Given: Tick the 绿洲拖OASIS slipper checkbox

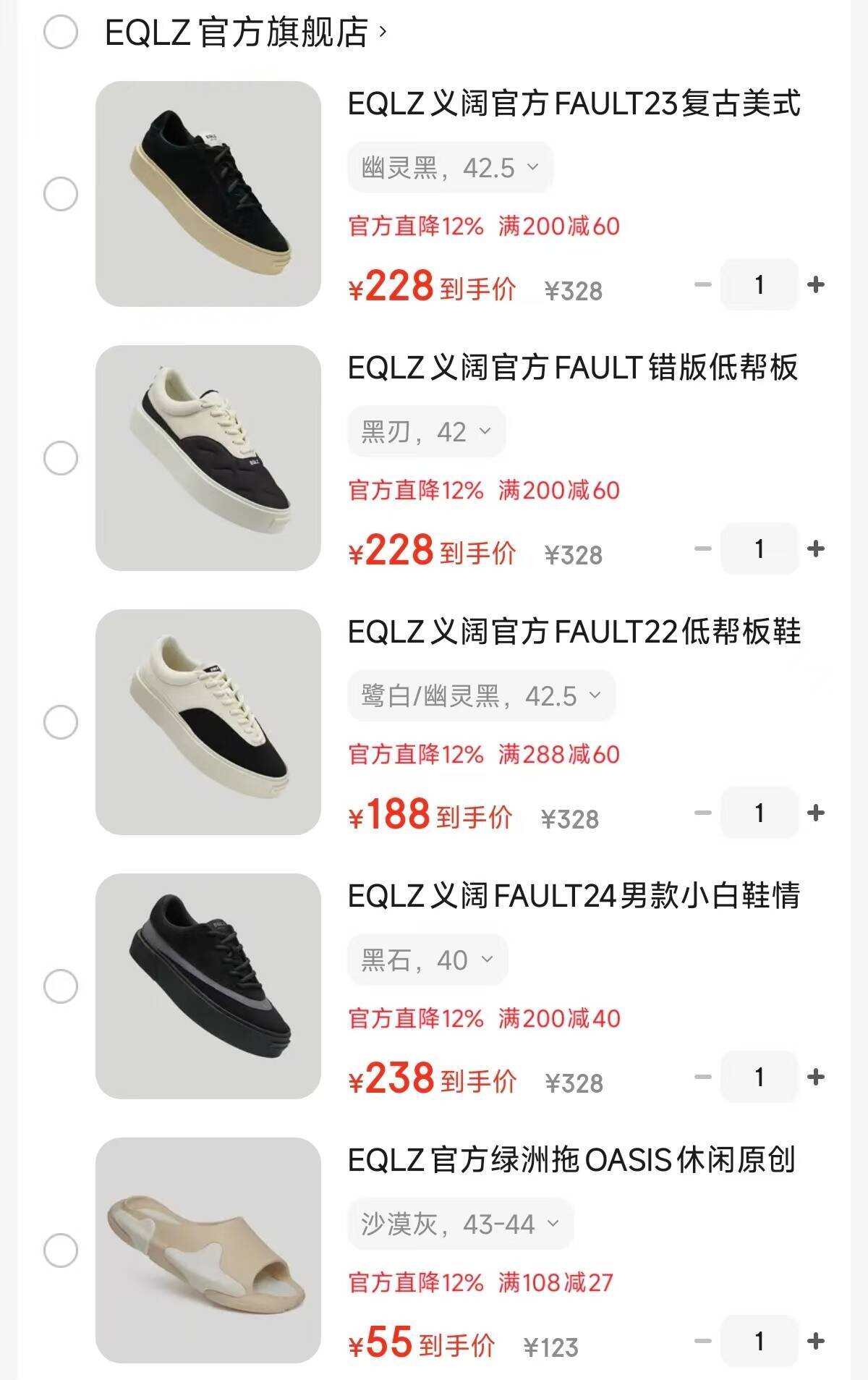Looking at the screenshot, I should click(x=61, y=1250).
